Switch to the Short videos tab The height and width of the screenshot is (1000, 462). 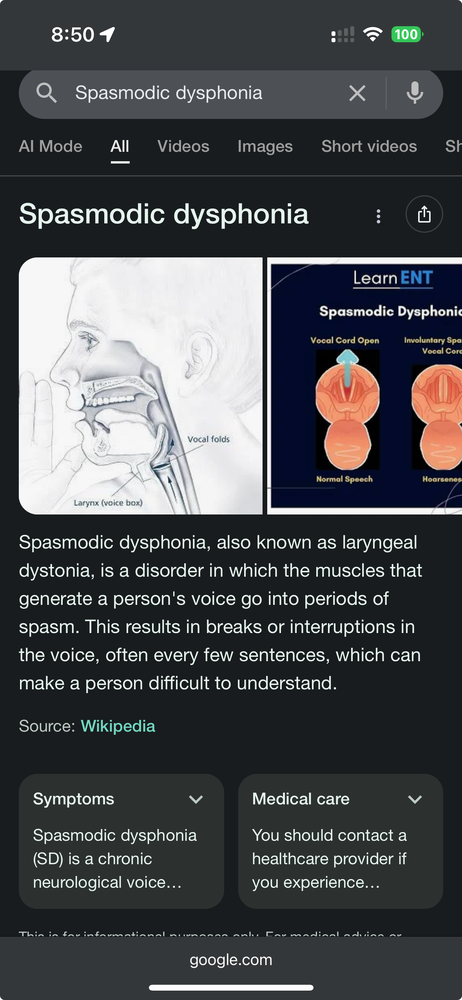(369, 147)
